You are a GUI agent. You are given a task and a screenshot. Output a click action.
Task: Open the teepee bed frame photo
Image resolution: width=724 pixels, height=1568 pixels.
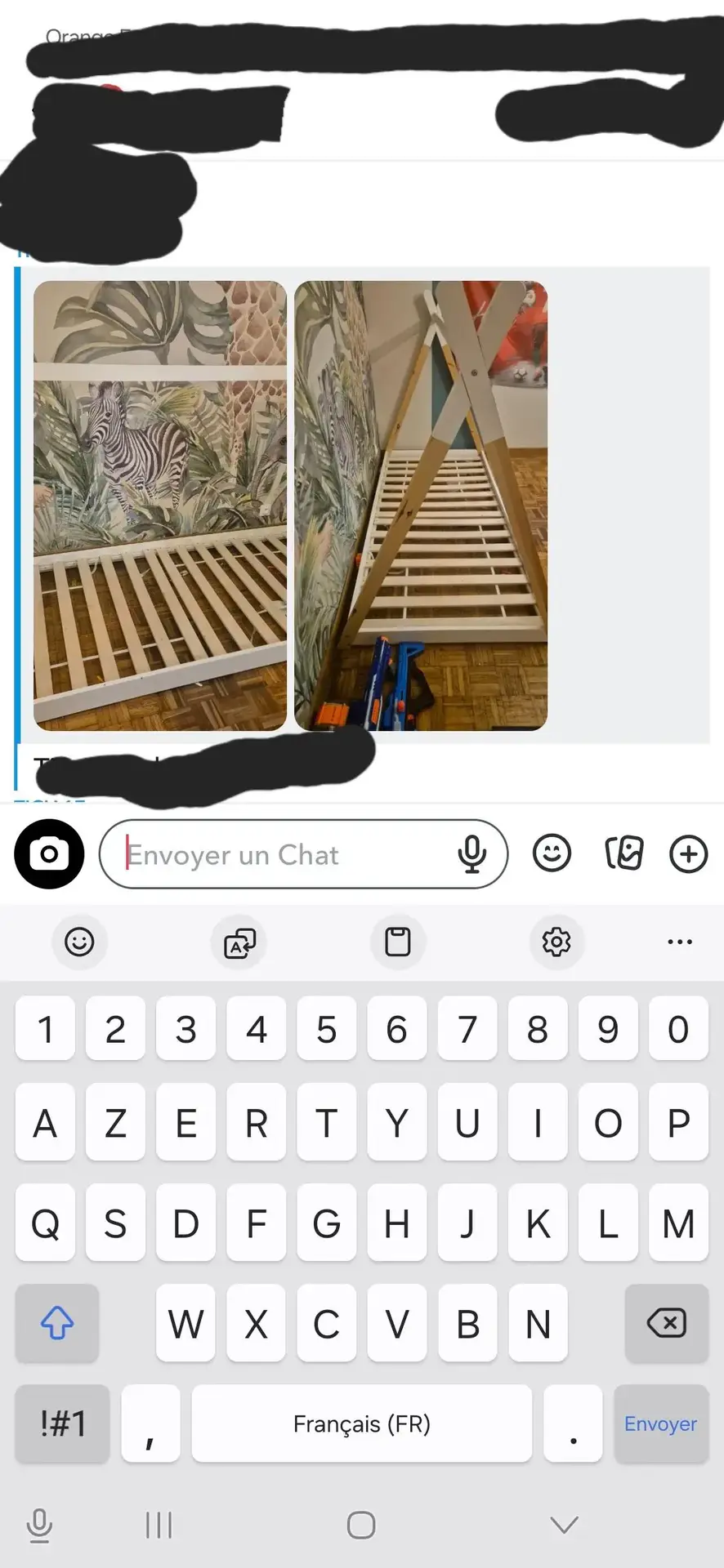[421, 506]
